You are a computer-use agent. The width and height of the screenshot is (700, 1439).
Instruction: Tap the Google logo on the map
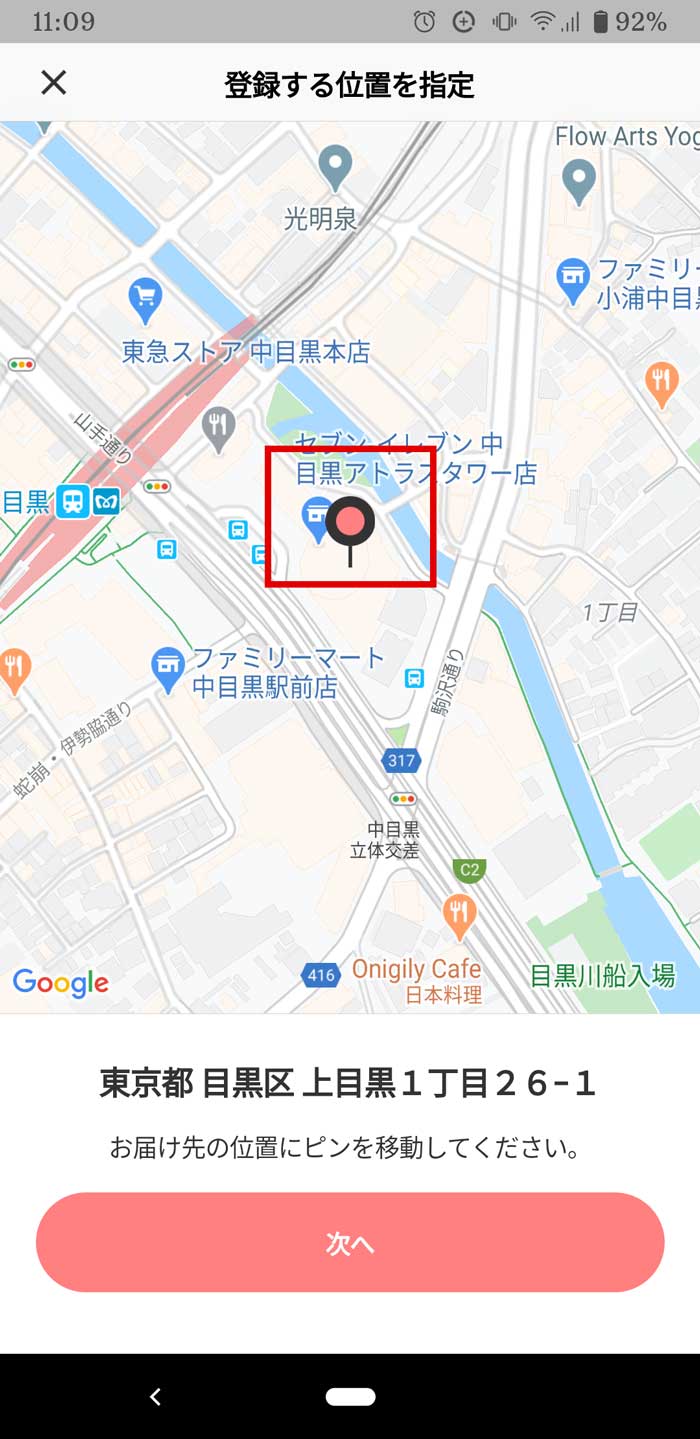pyautogui.click(x=61, y=983)
